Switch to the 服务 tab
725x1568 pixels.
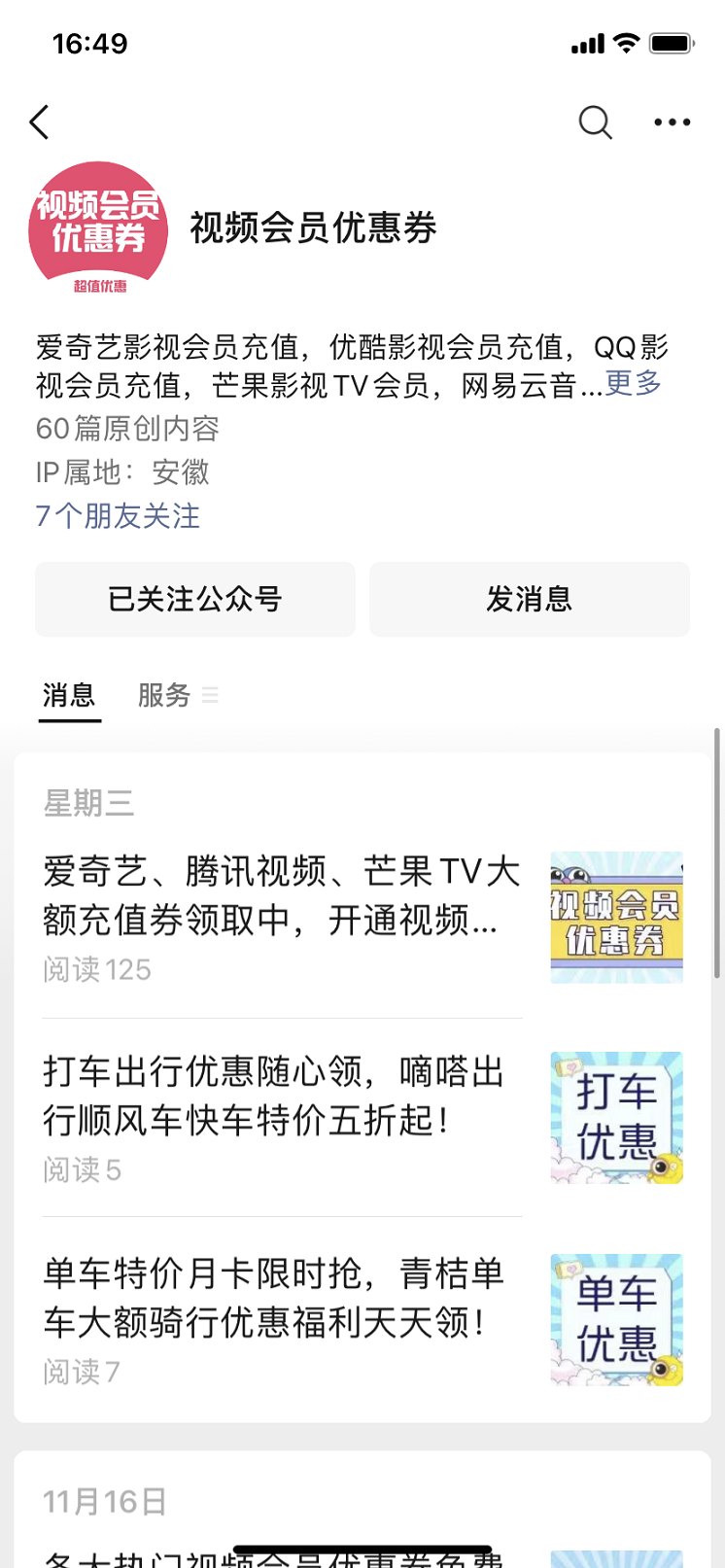(x=165, y=695)
